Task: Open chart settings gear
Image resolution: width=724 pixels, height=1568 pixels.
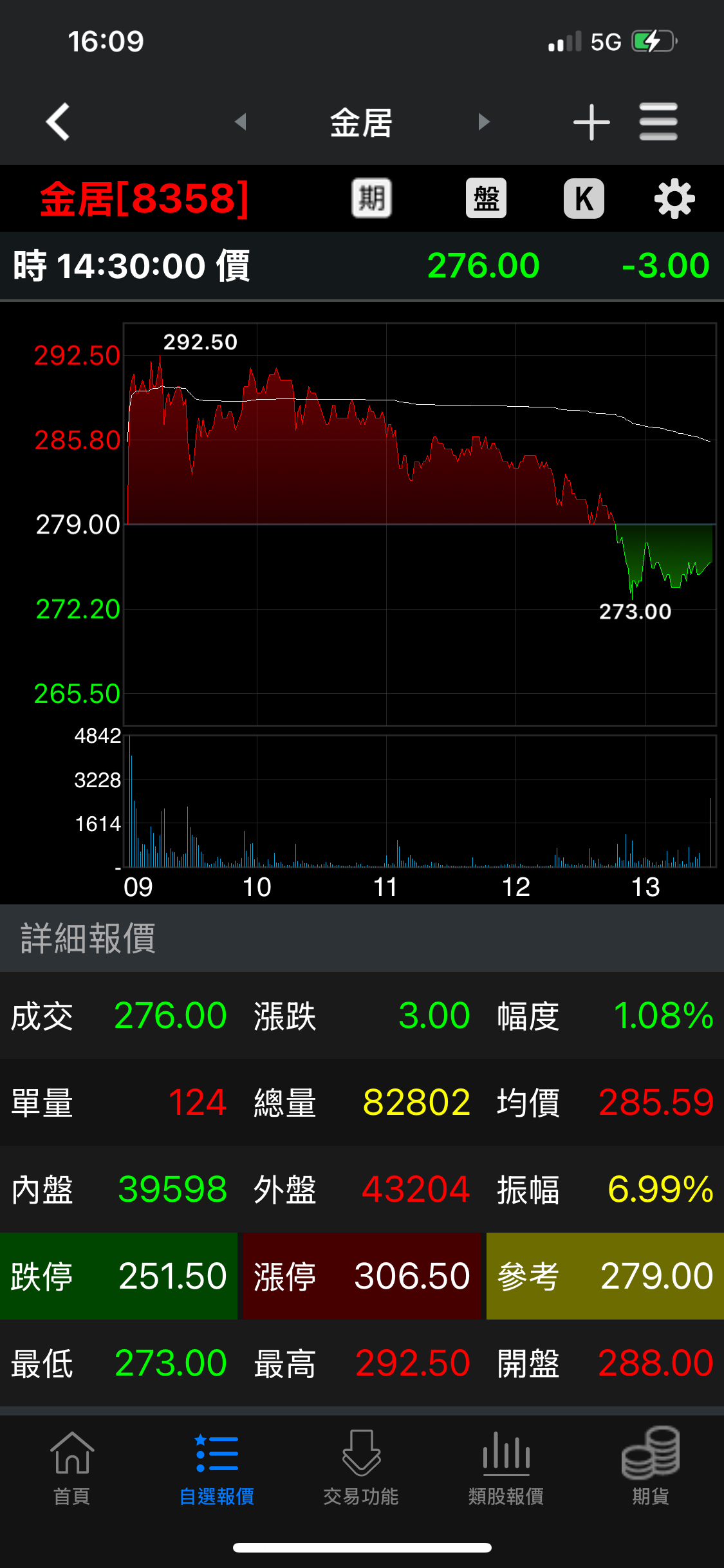Action: coord(674,199)
